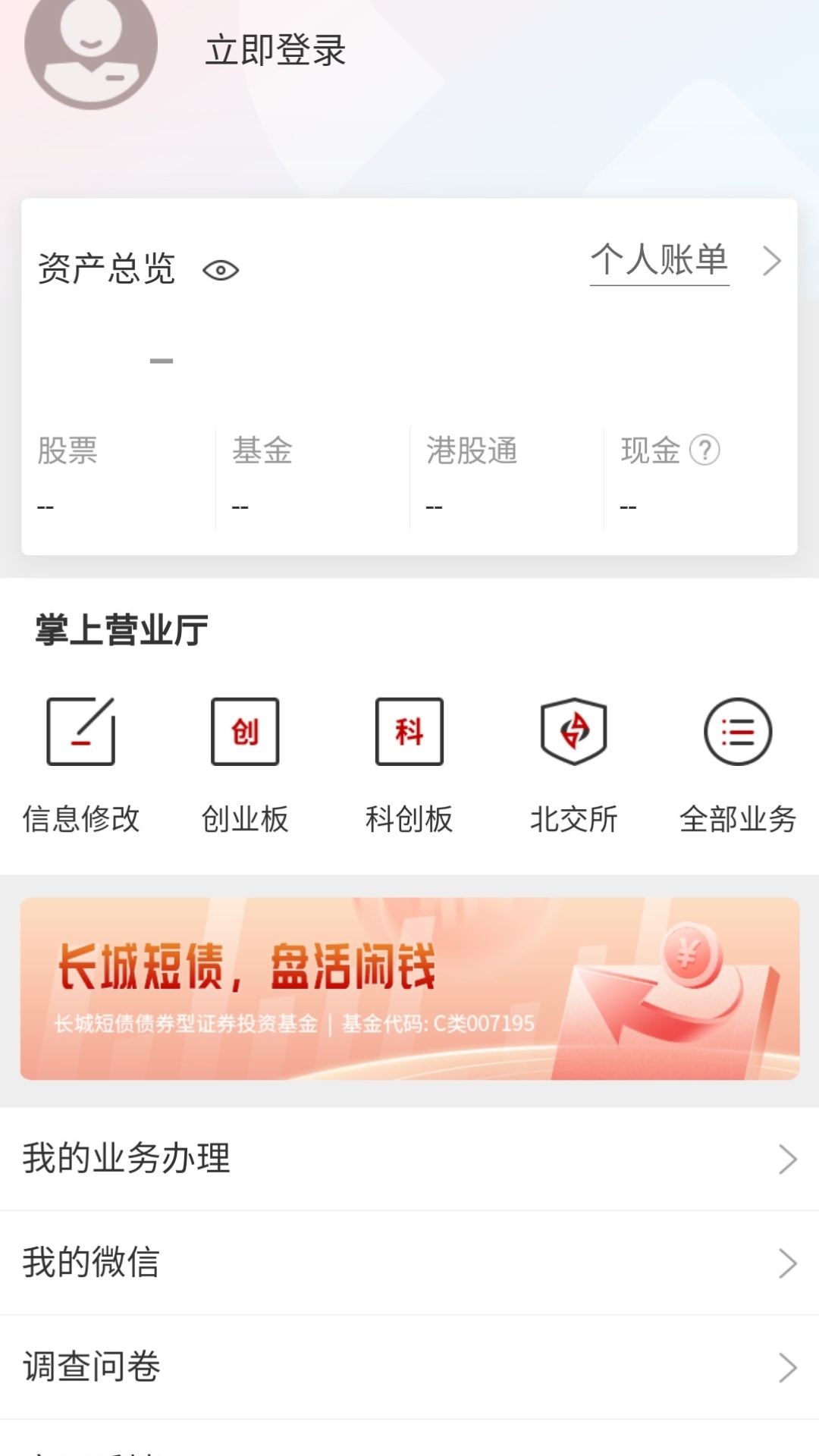Toggle asset visibility eye icon

221,271
